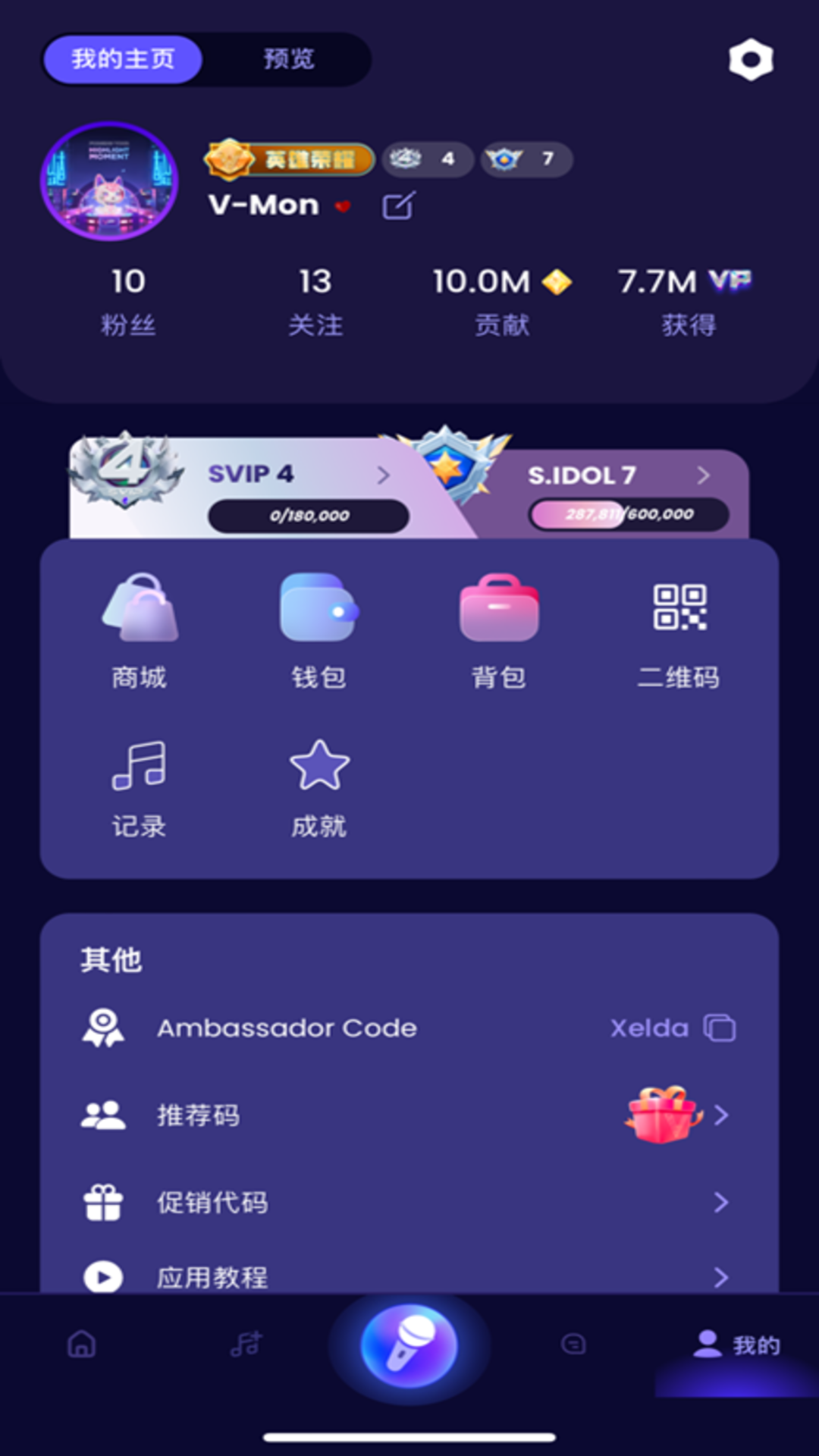Open the 促销代码 promo code row

[x=409, y=1202]
